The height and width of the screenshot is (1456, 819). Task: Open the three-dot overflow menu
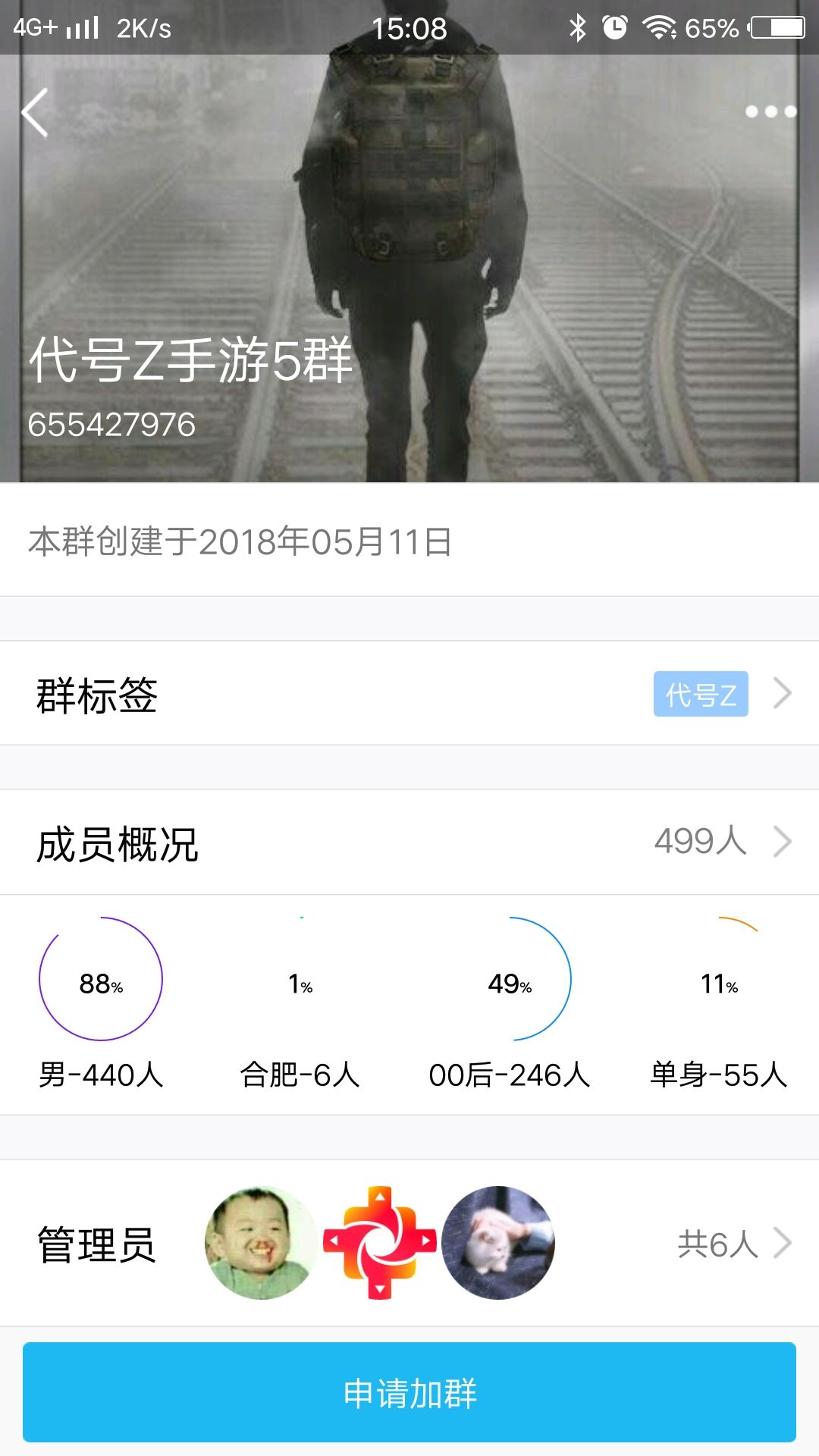pos(770,111)
